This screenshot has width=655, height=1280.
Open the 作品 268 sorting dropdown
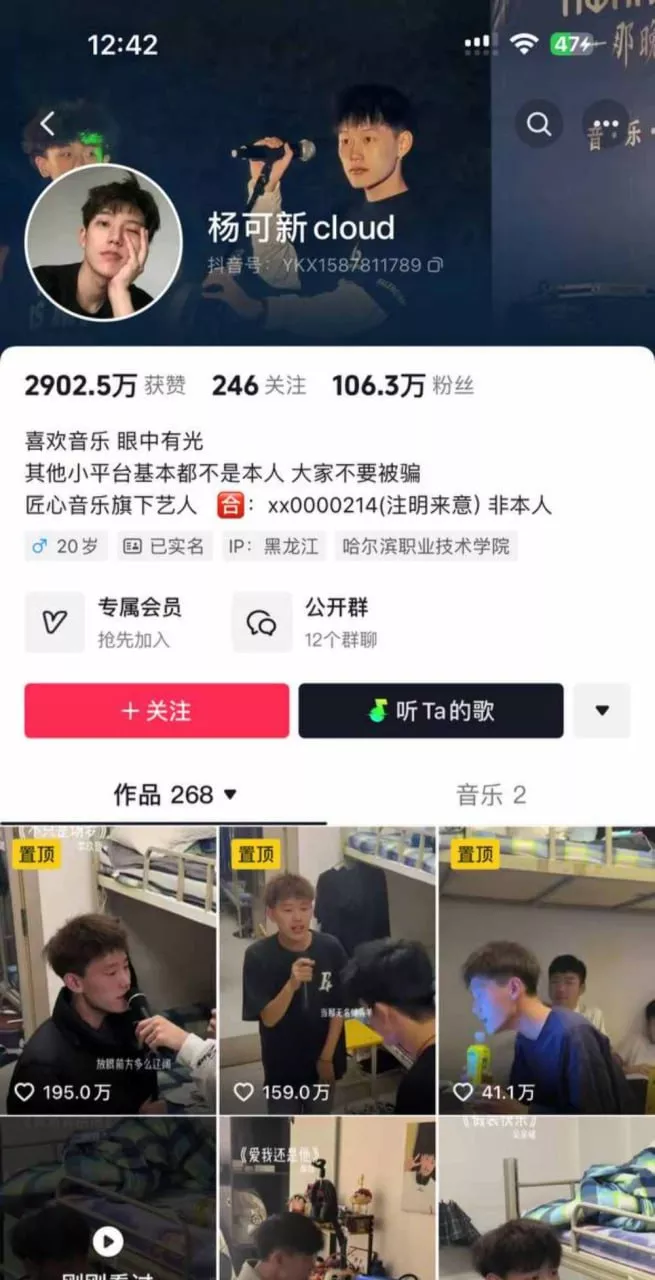coord(176,795)
